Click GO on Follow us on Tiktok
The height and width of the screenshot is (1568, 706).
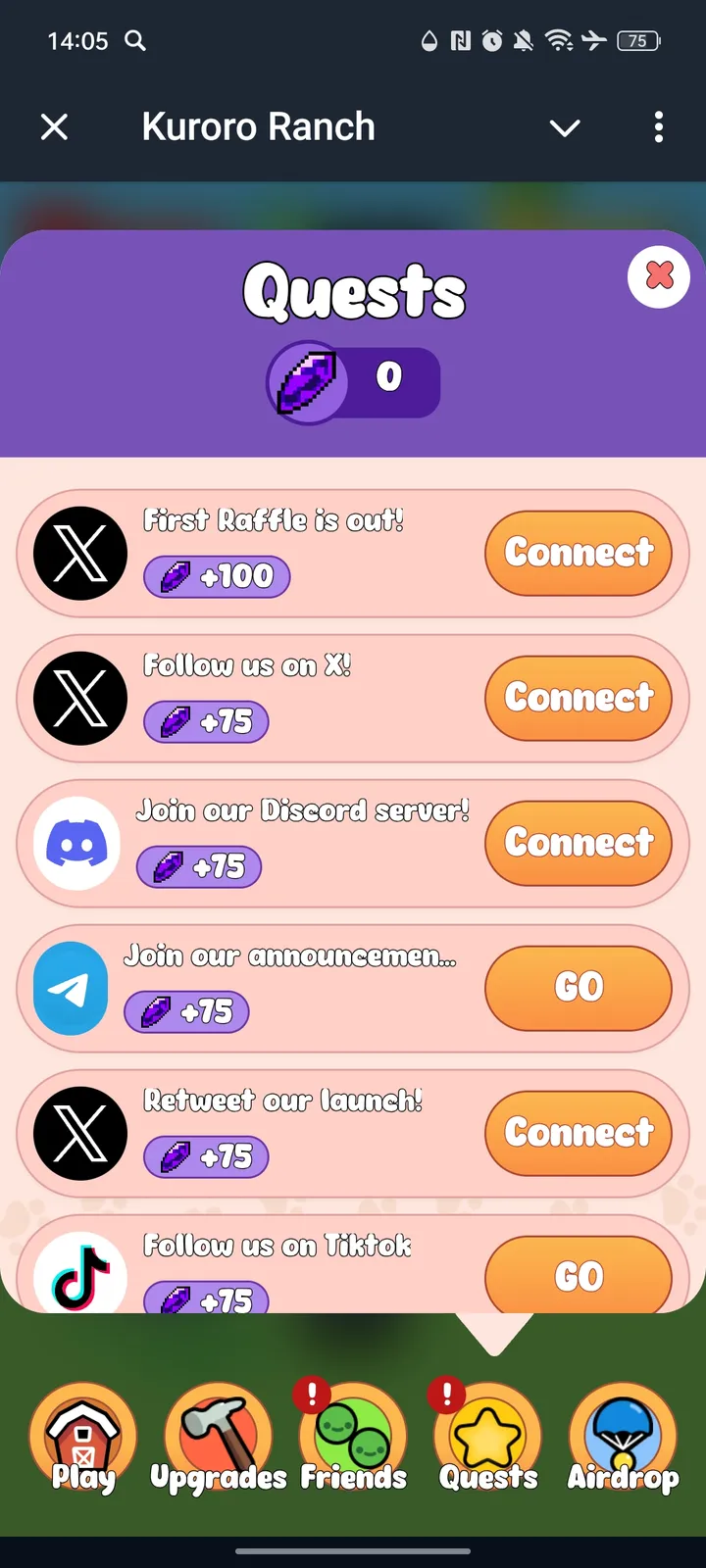(579, 1276)
